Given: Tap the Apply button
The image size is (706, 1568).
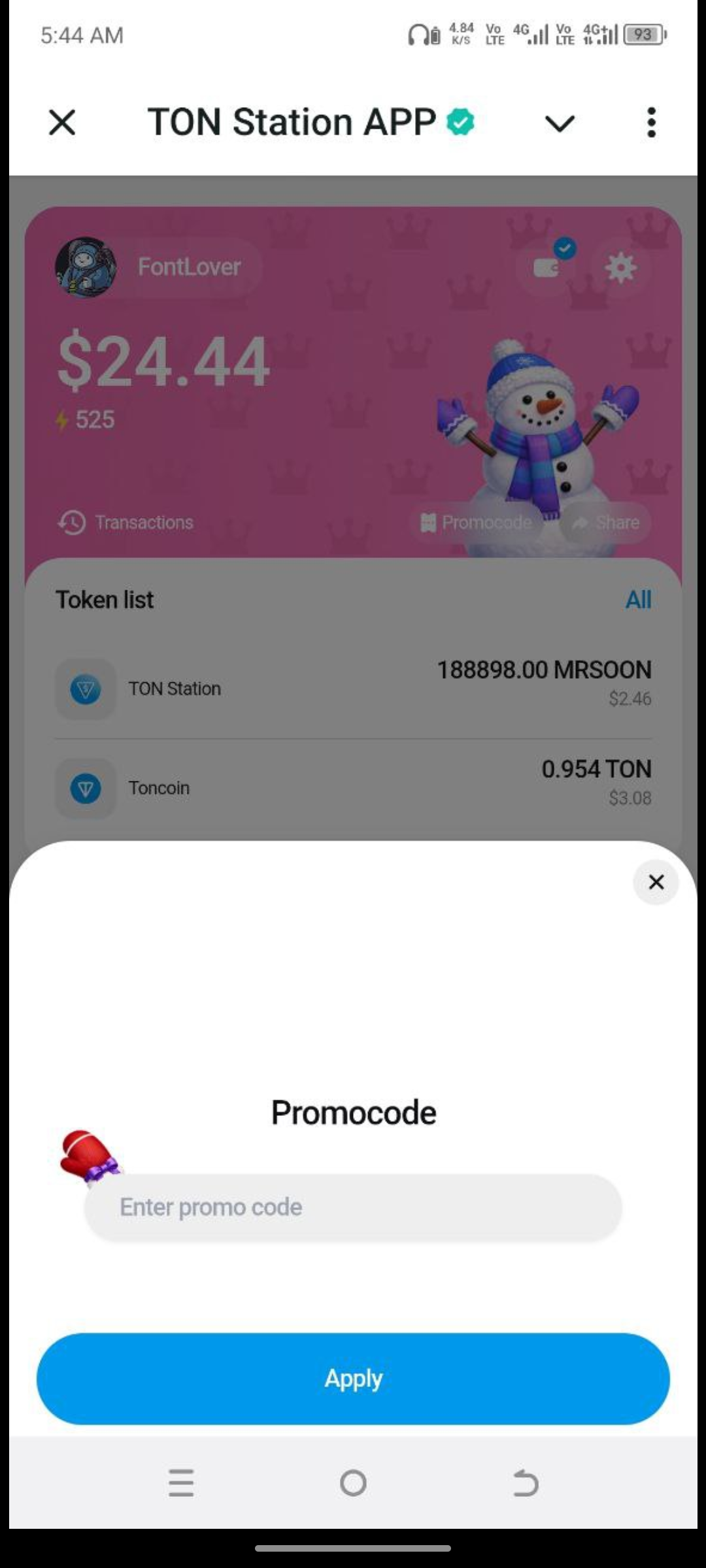Looking at the screenshot, I should coord(353,1379).
